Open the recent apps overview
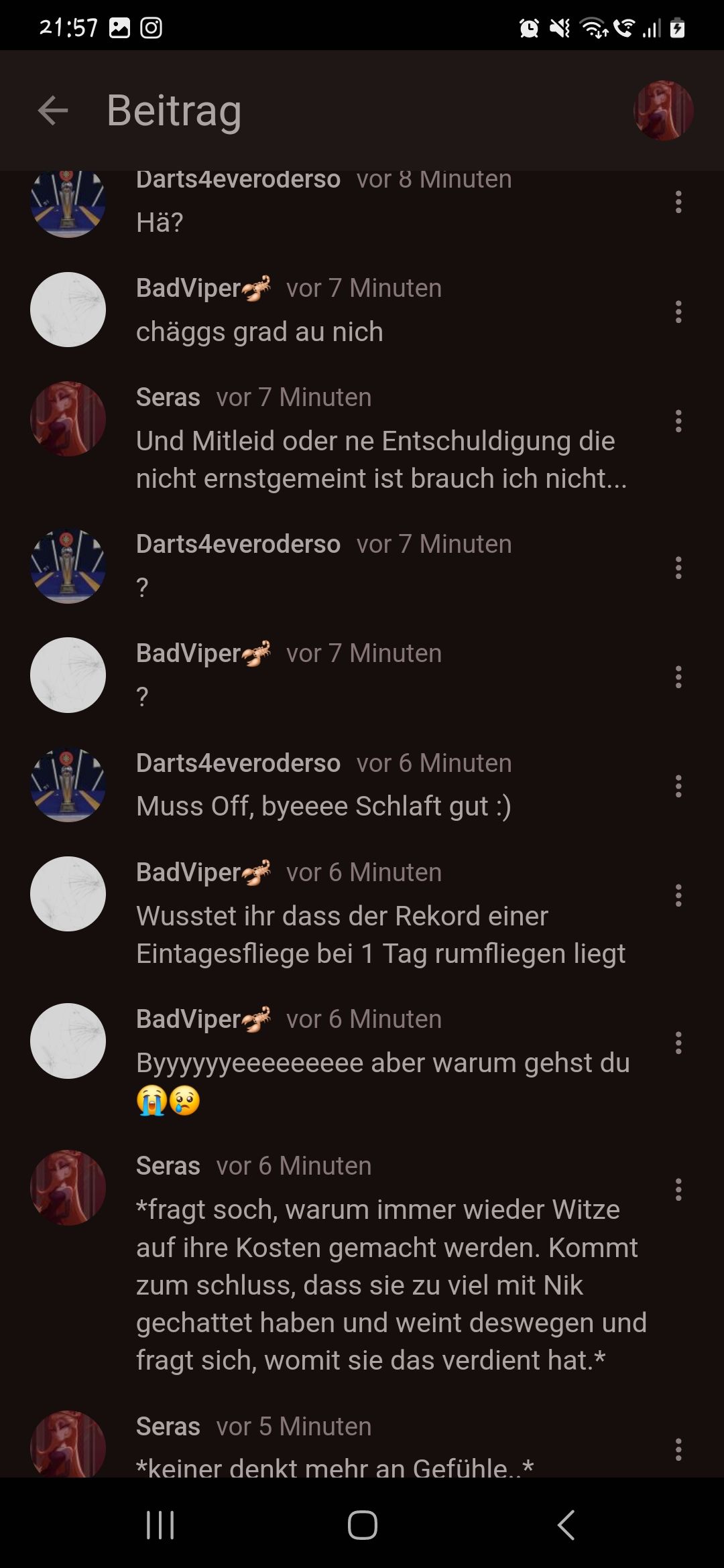The width and height of the screenshot is (724, 1568). [160, 1526]
